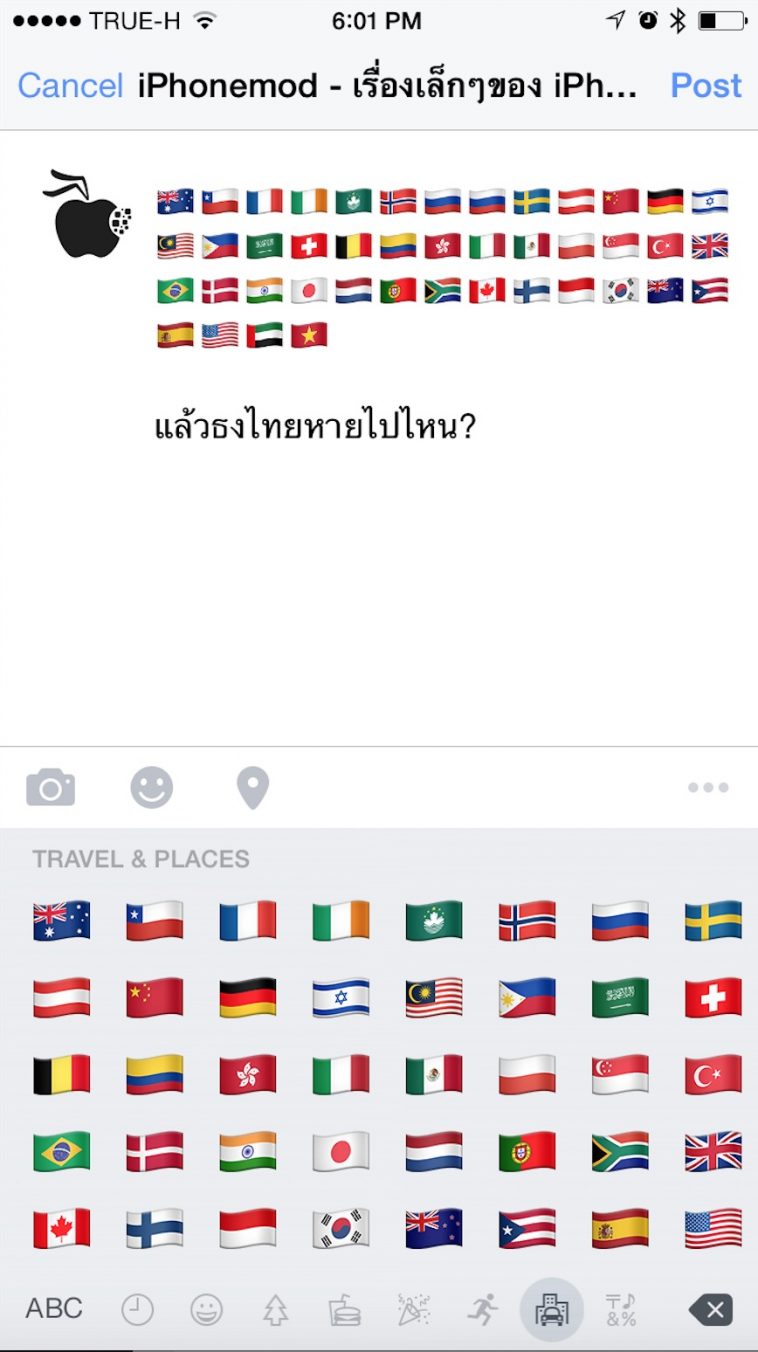Image resolution: width=758 pixels, height=1352 pixels.
Task: Insert the Japan flag emoji
Action: 341,1152
